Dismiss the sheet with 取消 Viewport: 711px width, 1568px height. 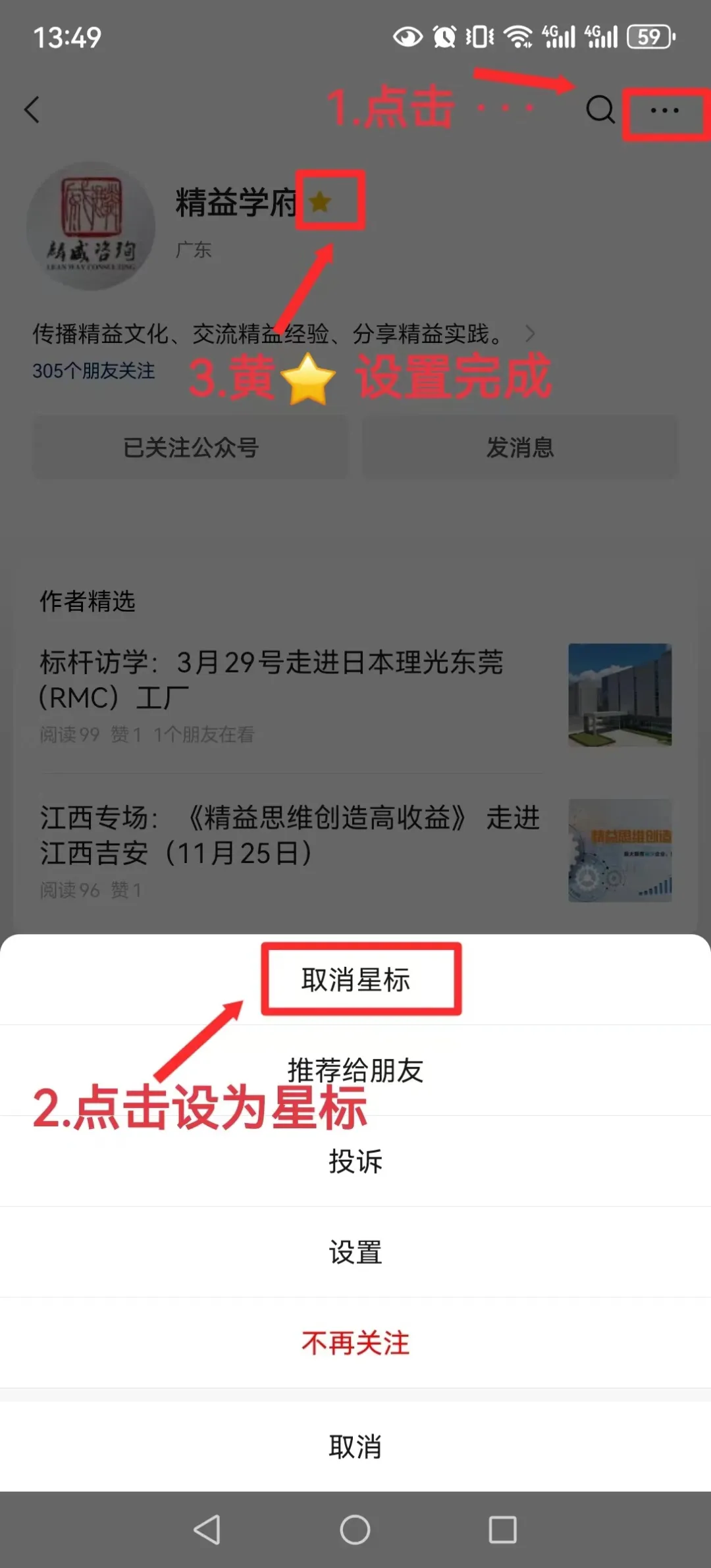pyautogui.click(x=355, y=1447)
